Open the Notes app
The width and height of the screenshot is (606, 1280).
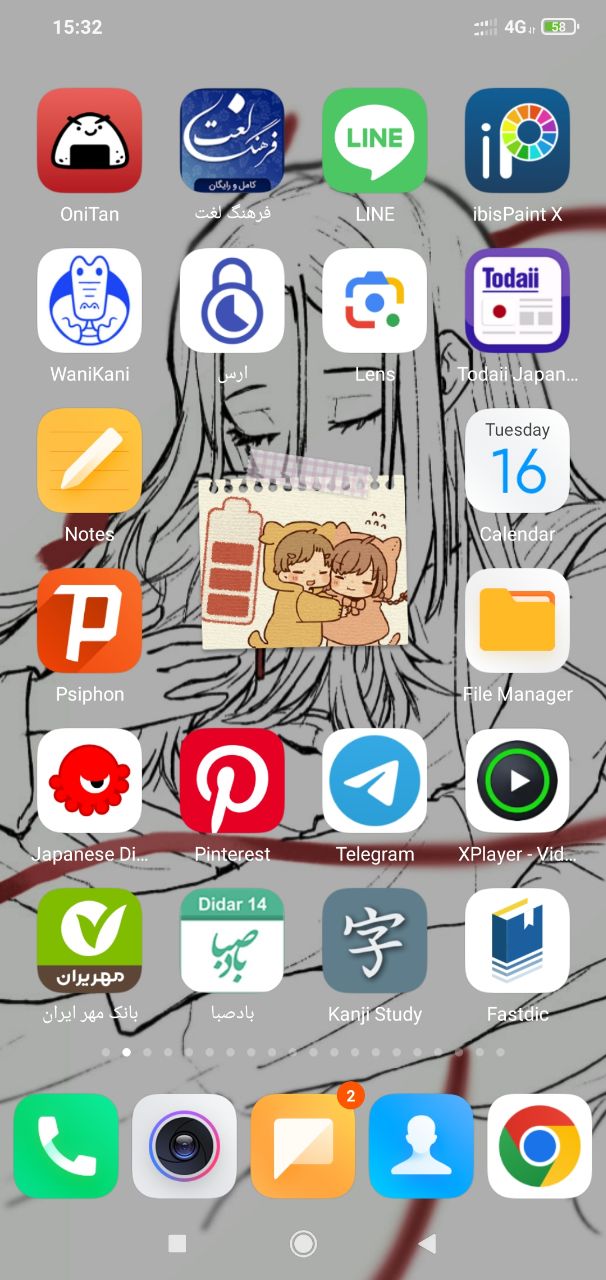tap(89, 460)
